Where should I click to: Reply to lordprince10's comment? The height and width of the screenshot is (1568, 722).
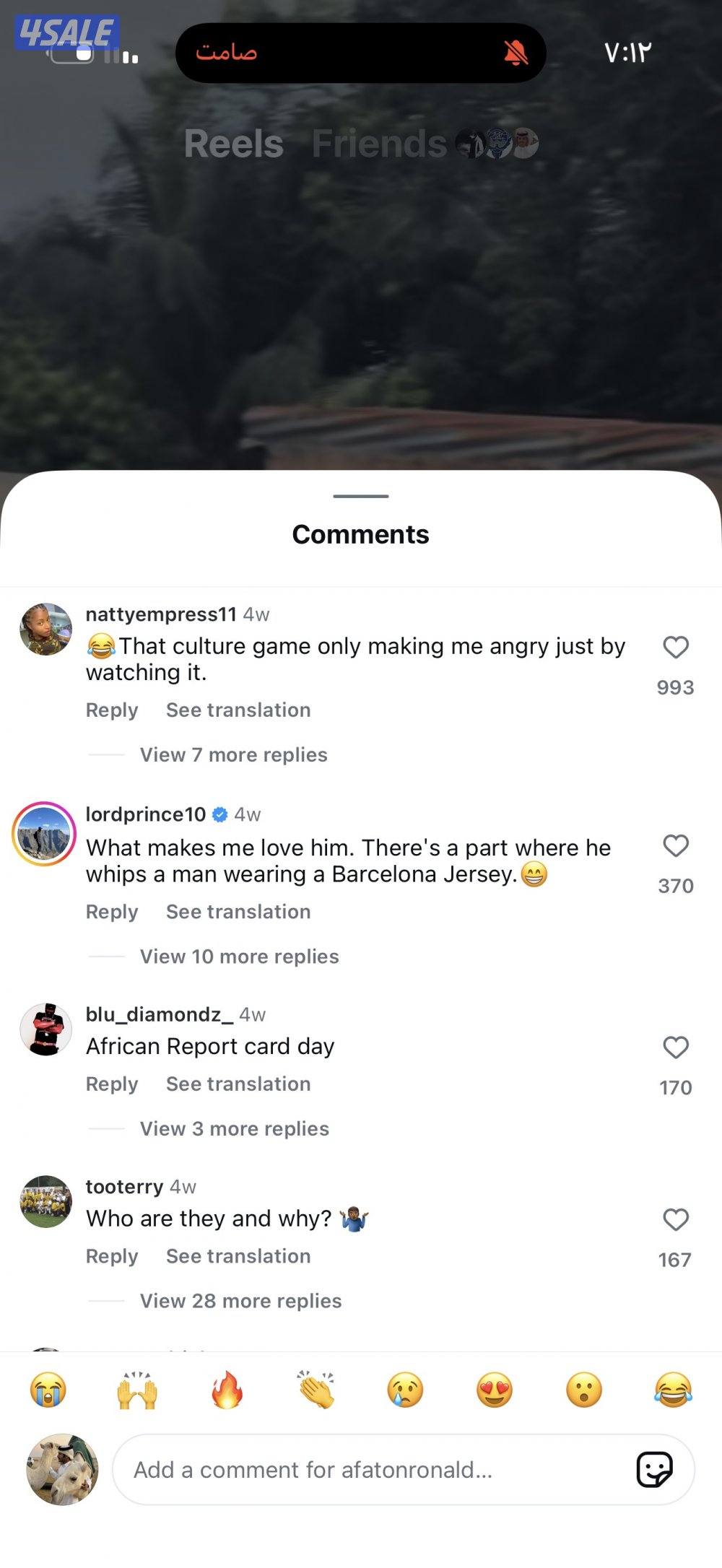(112, 912)
